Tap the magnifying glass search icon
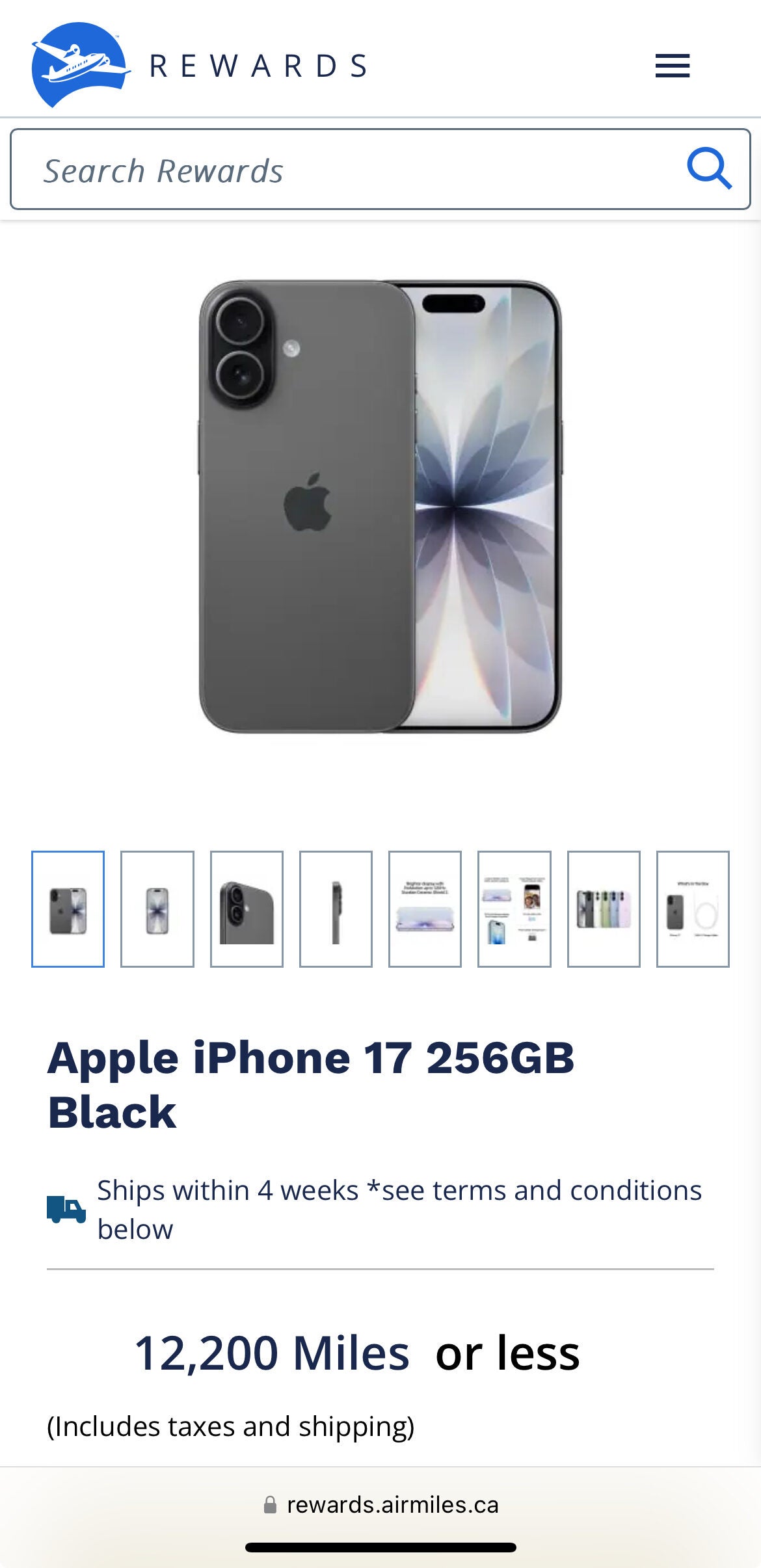 coord(709,169)
